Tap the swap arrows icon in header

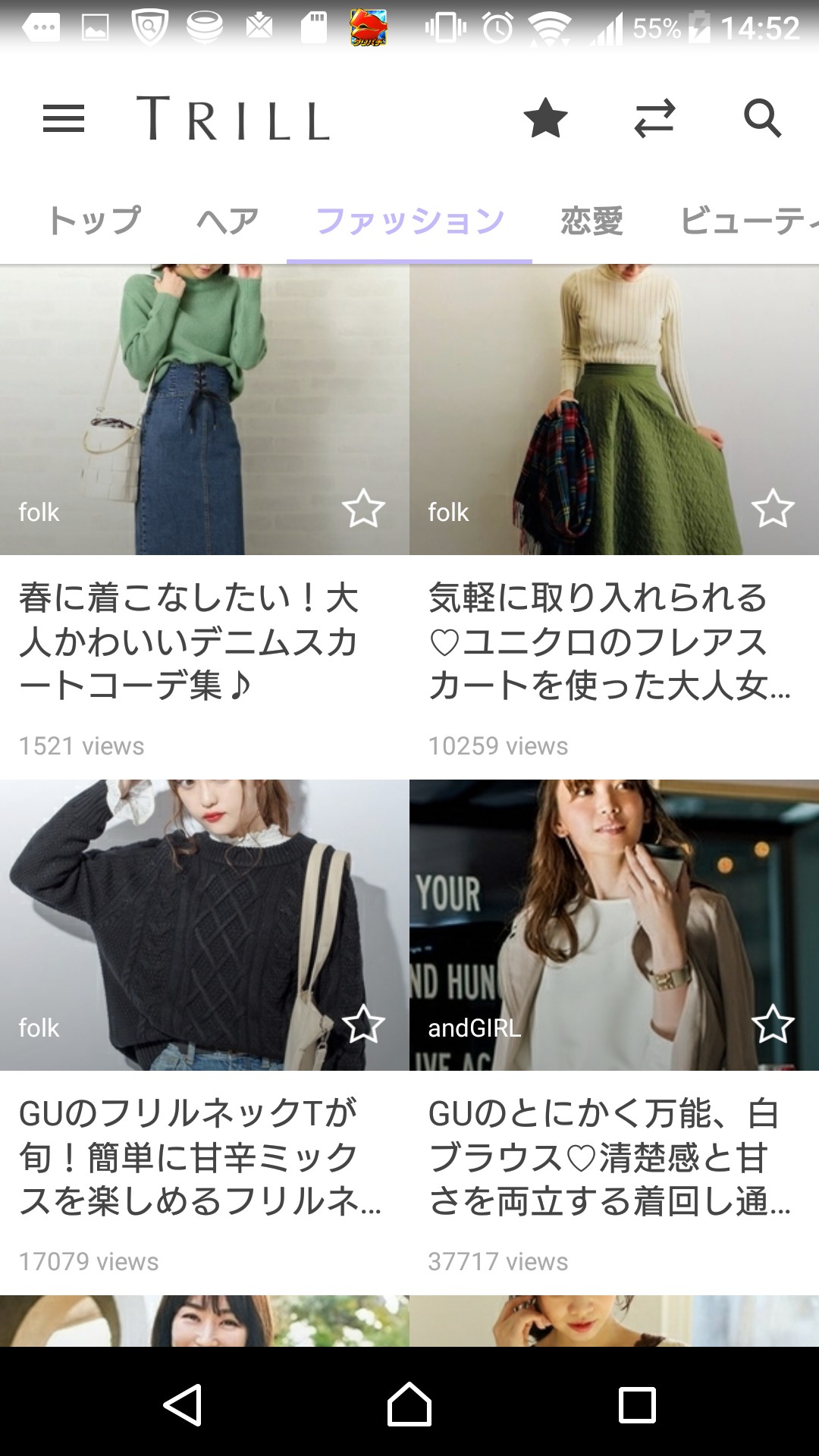pos(654,119)
